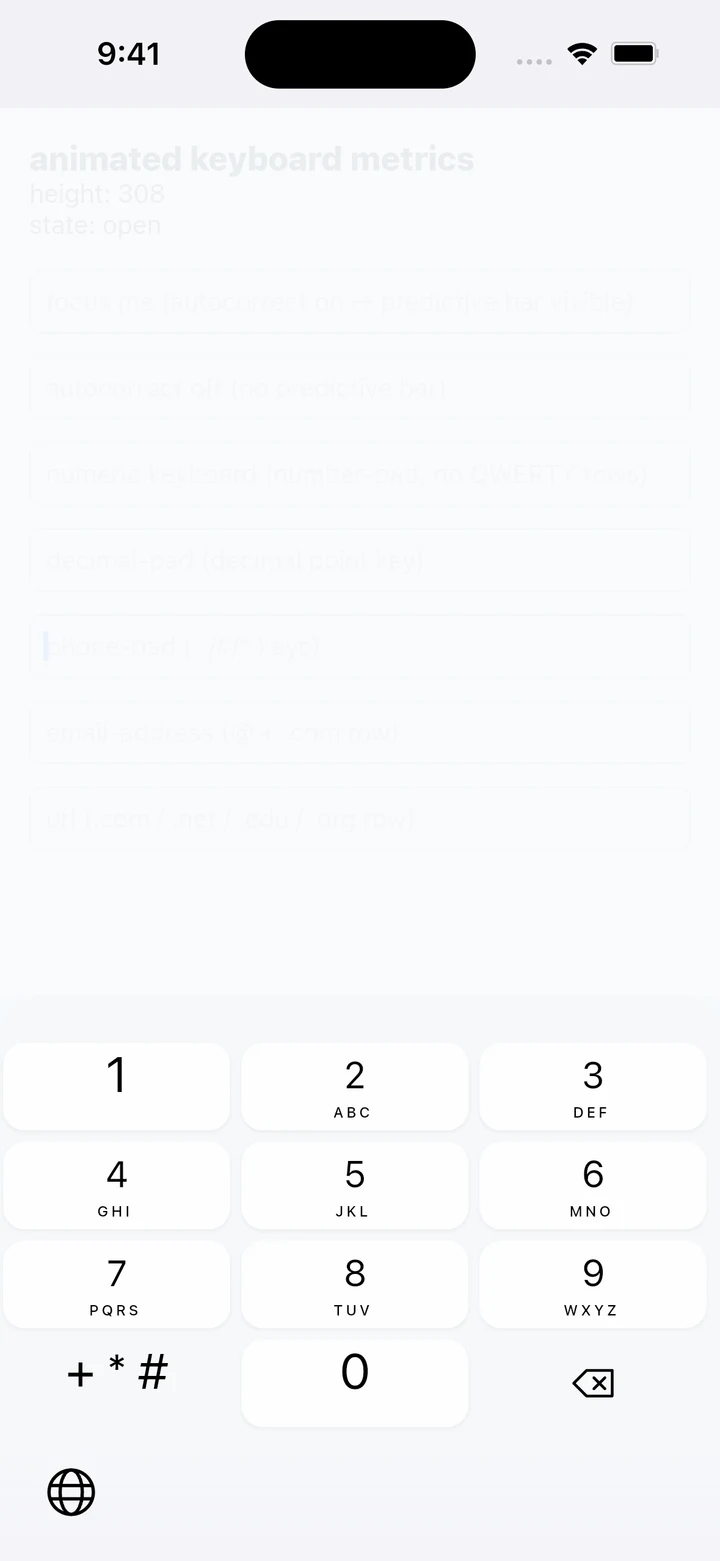The height and width of the screenshot is (1561, 720).
Task: Switch keyboards with the globe icon
Action: tap(71, 1492)
